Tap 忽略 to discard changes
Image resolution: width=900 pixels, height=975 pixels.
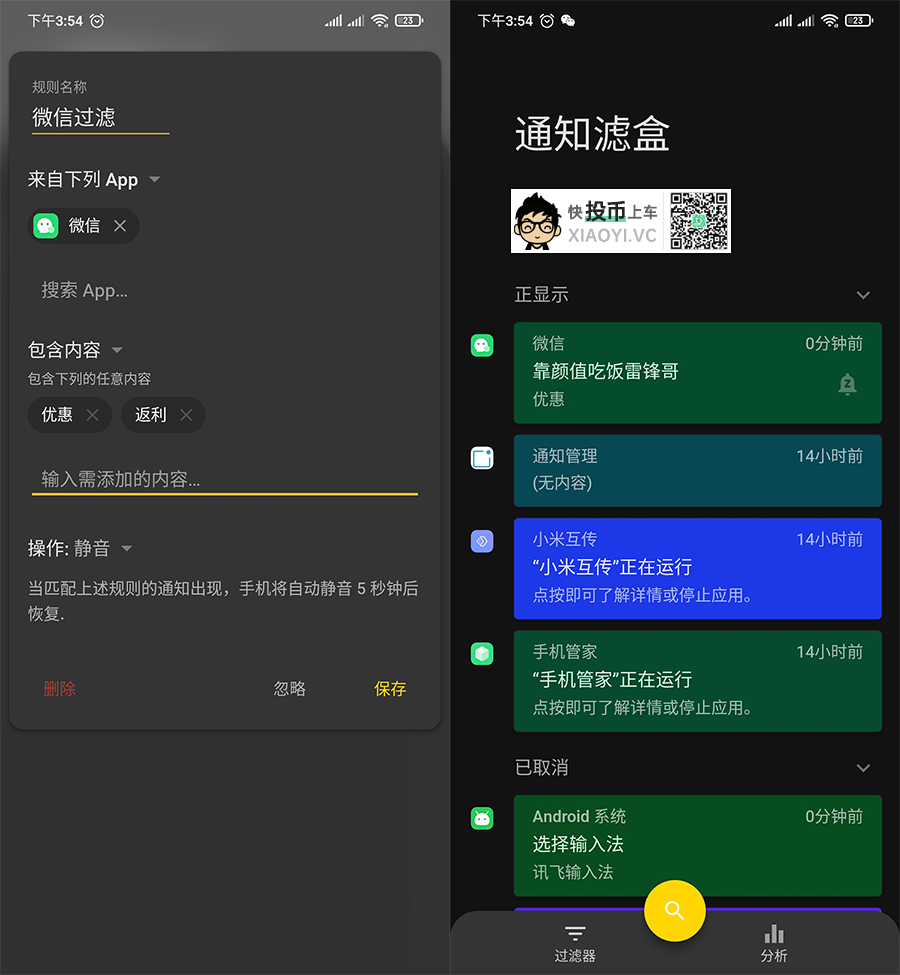pyautogui.click(x=290, y=688)
